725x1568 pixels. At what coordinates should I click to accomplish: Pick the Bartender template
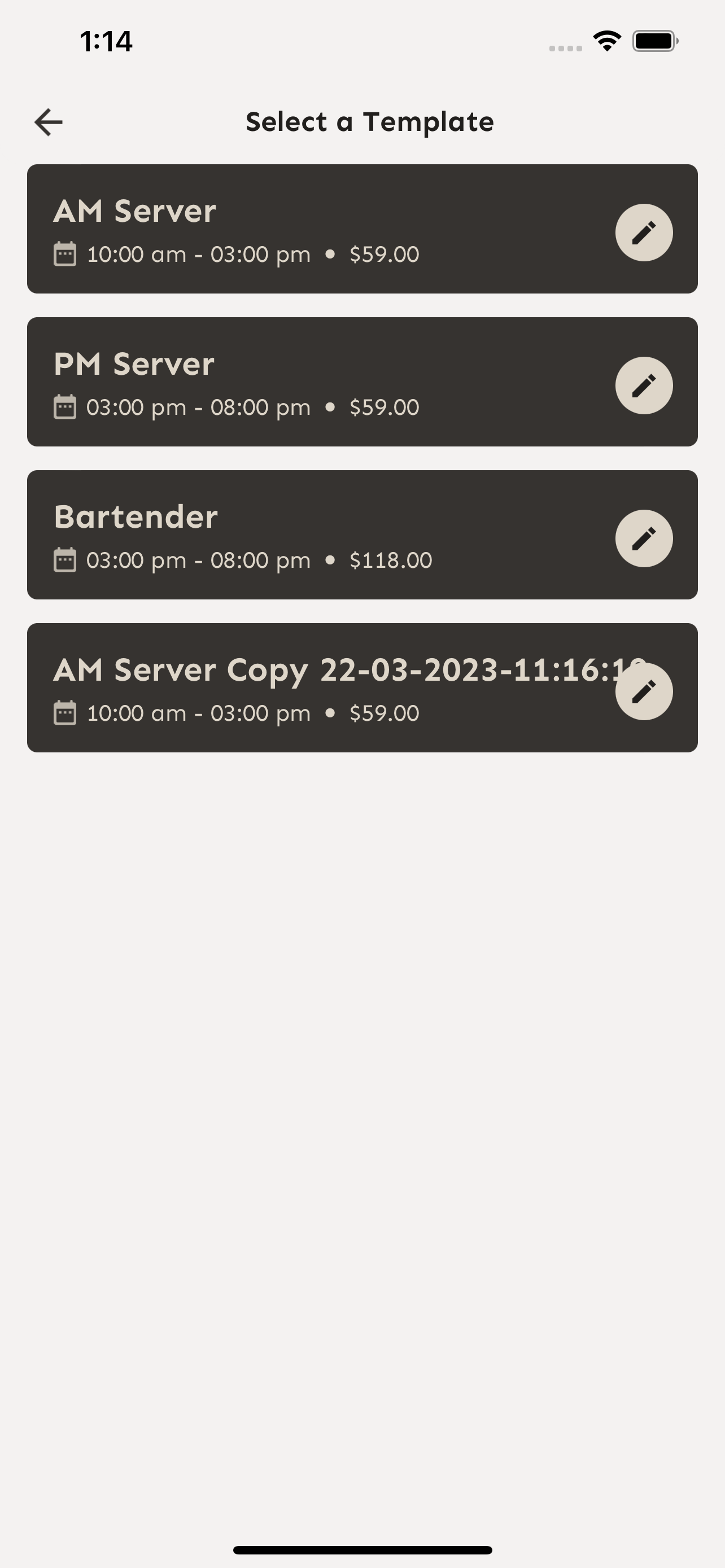coord(362,535)
